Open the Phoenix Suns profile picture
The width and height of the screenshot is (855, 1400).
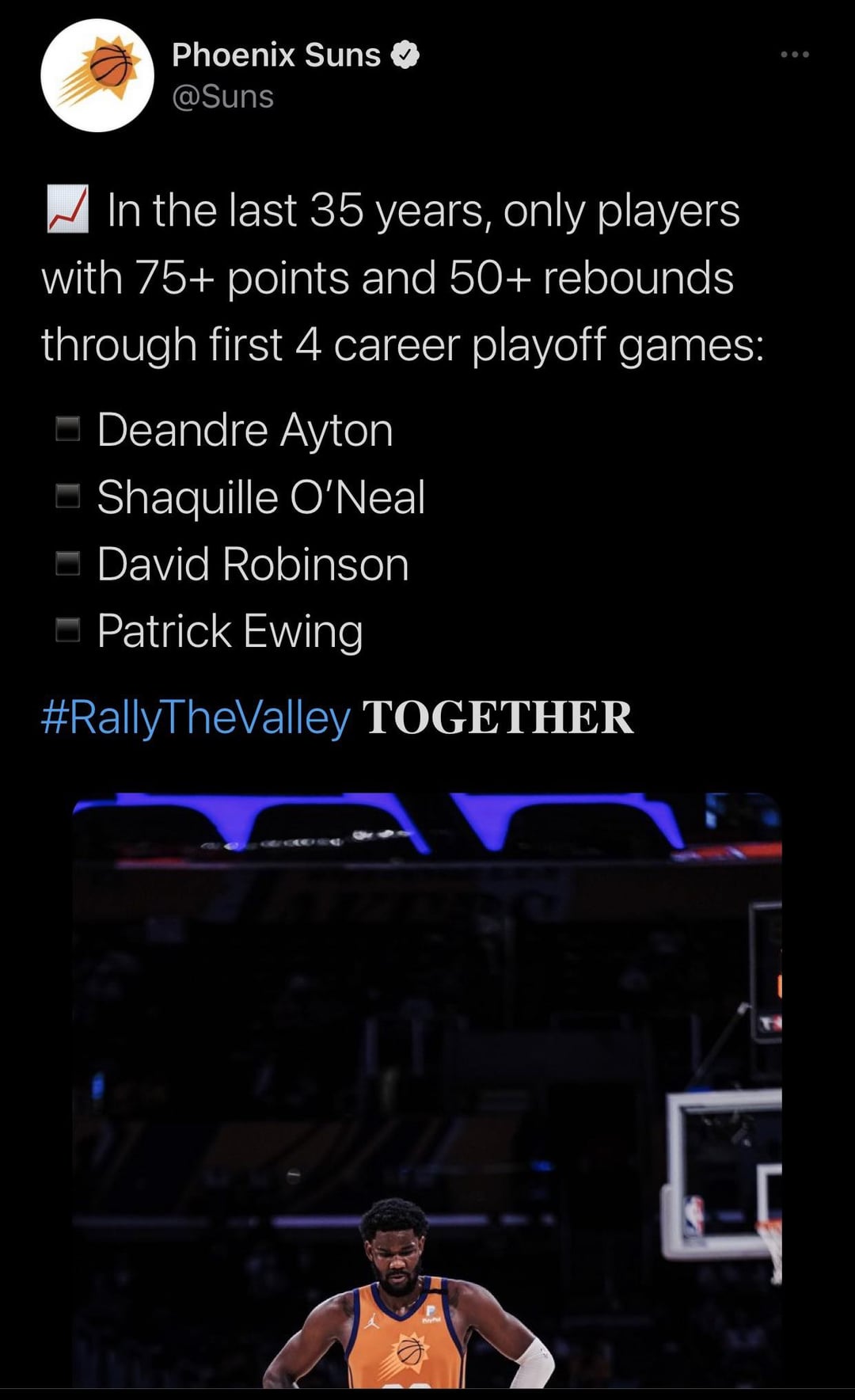click(x=97, y=75)
